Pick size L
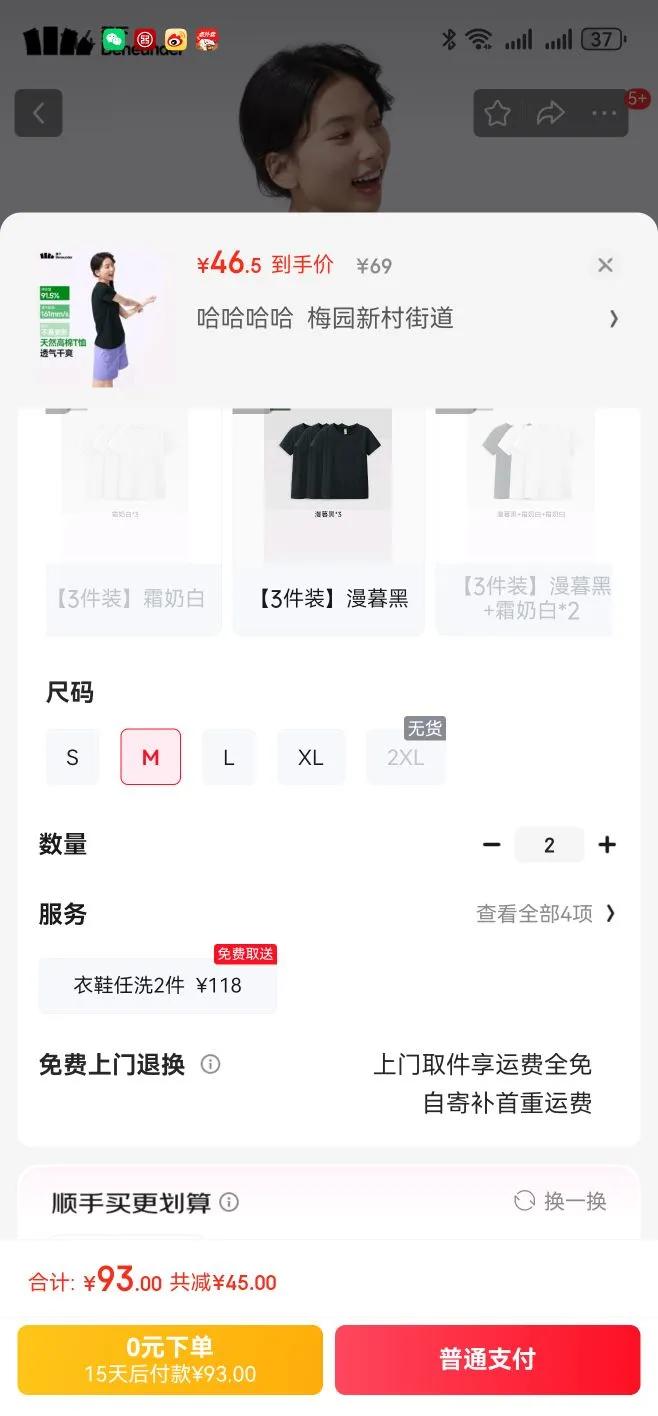This screenshot has height=1416, width=658. coord(229,757)
